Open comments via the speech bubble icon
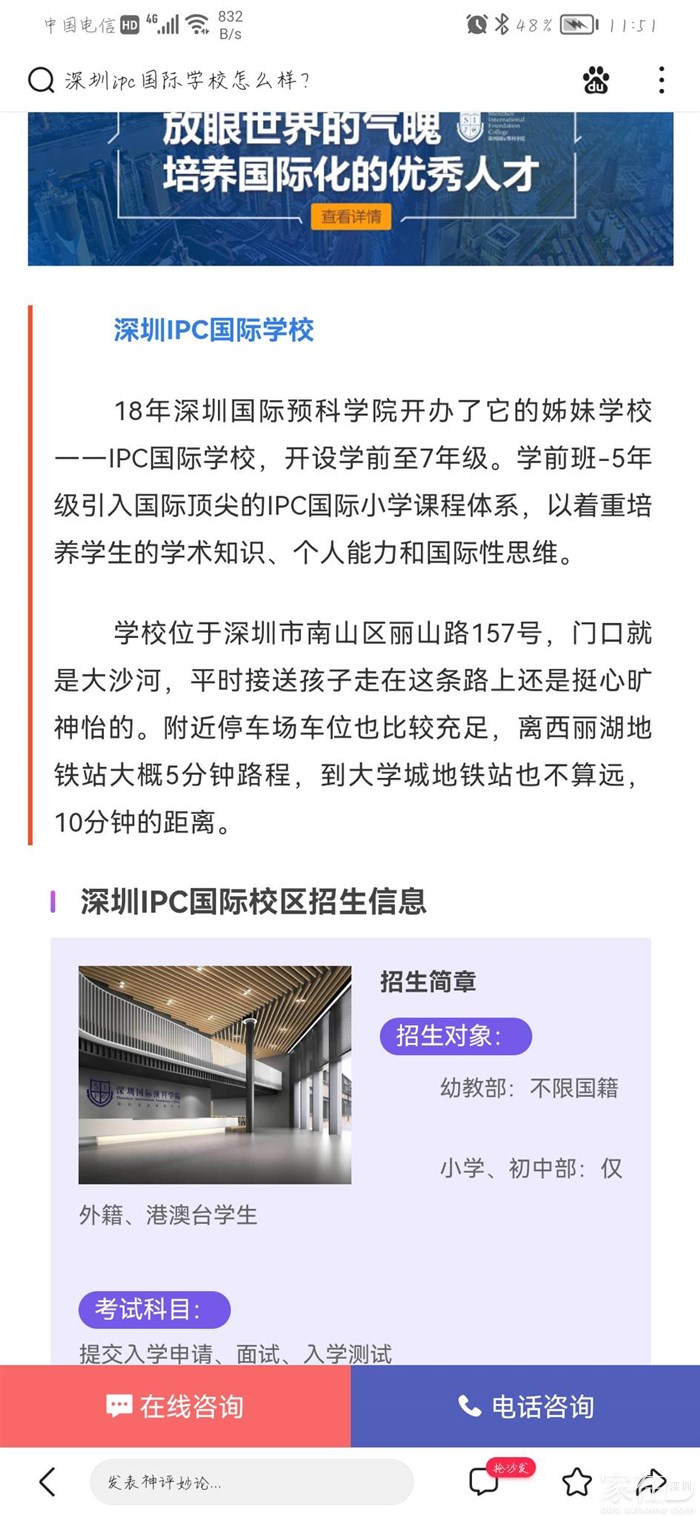 click(x=485, y=1482)
